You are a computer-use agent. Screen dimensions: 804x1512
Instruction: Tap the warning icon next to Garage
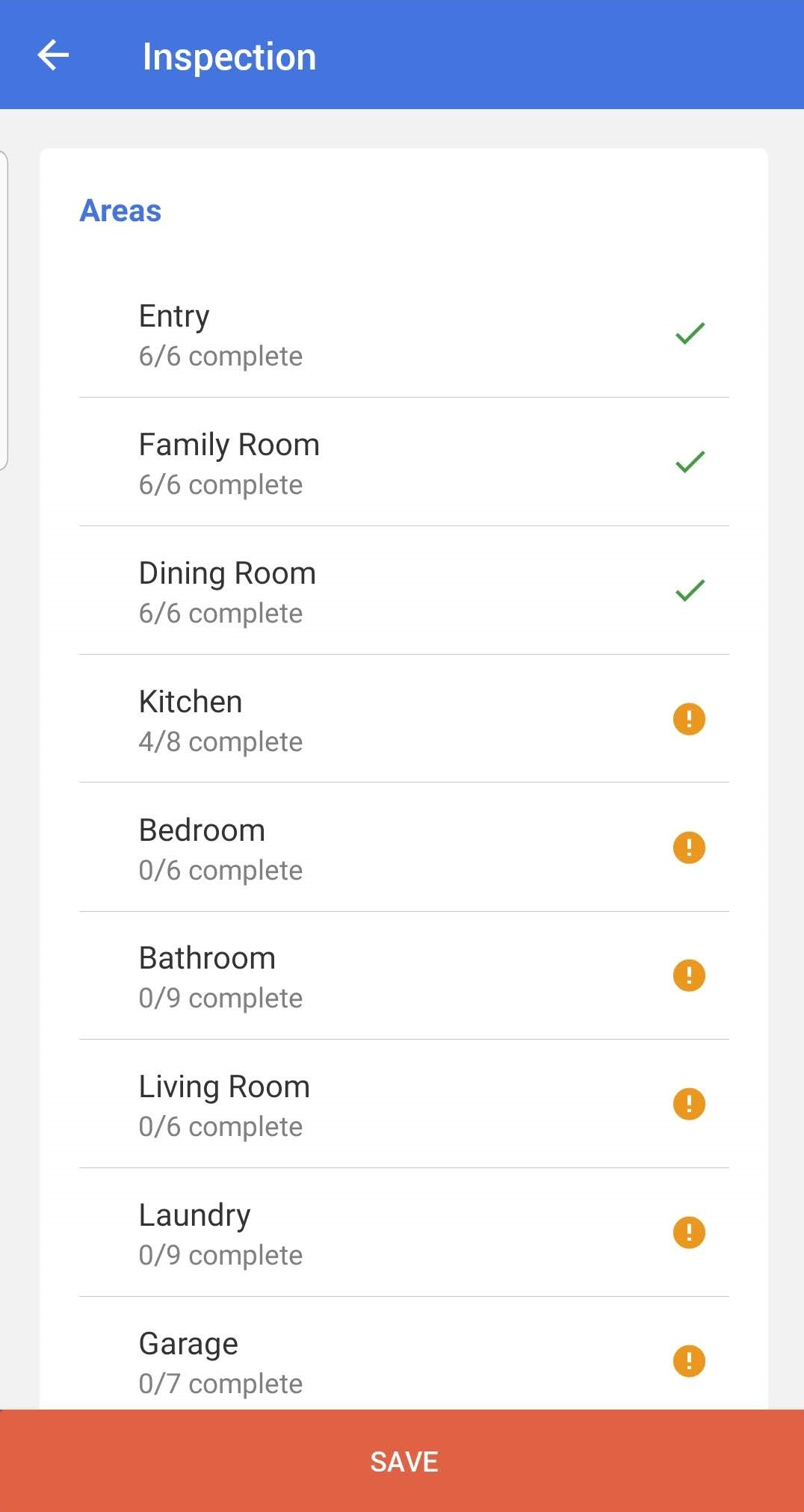[x=689, y=1359]
